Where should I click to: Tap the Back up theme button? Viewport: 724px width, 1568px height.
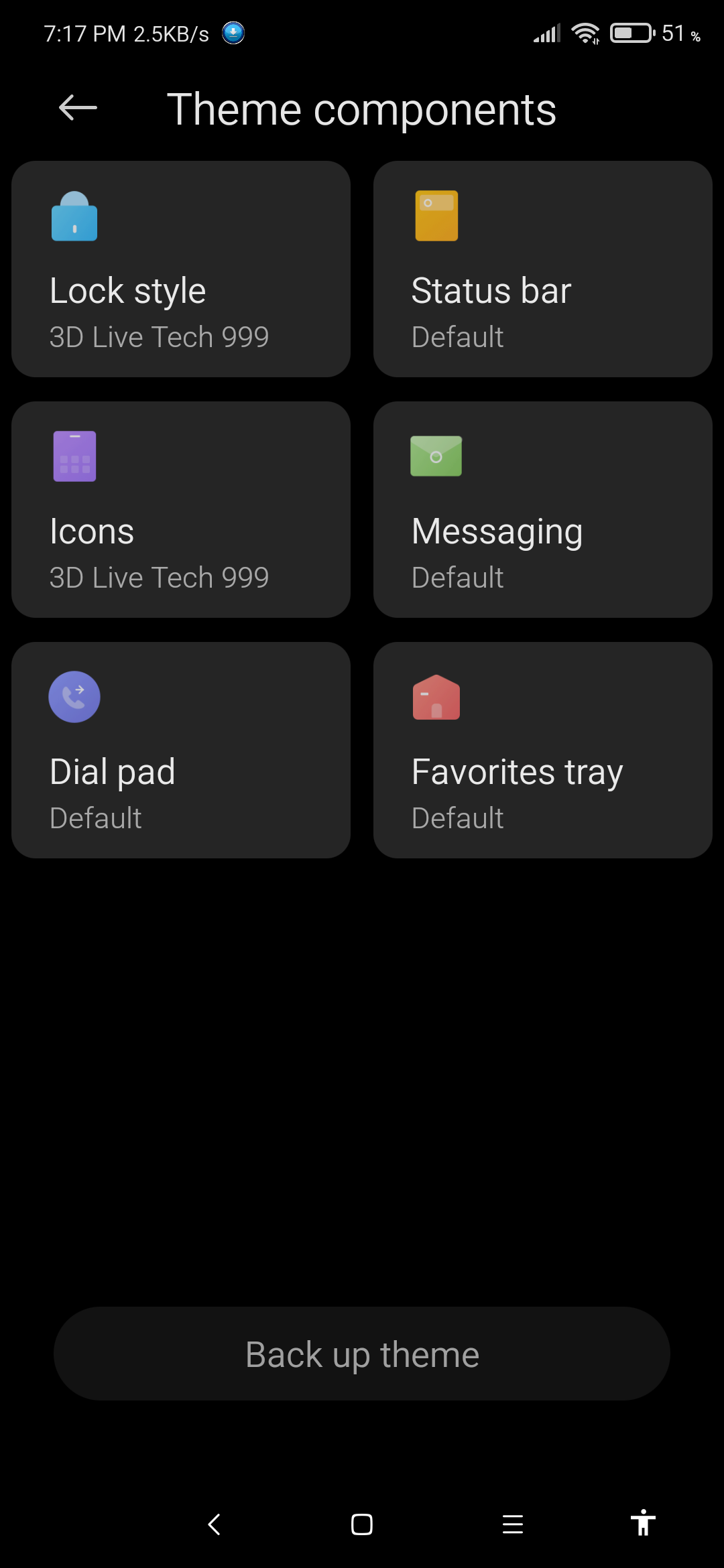pyautogui.click(x=362, y=1354)
